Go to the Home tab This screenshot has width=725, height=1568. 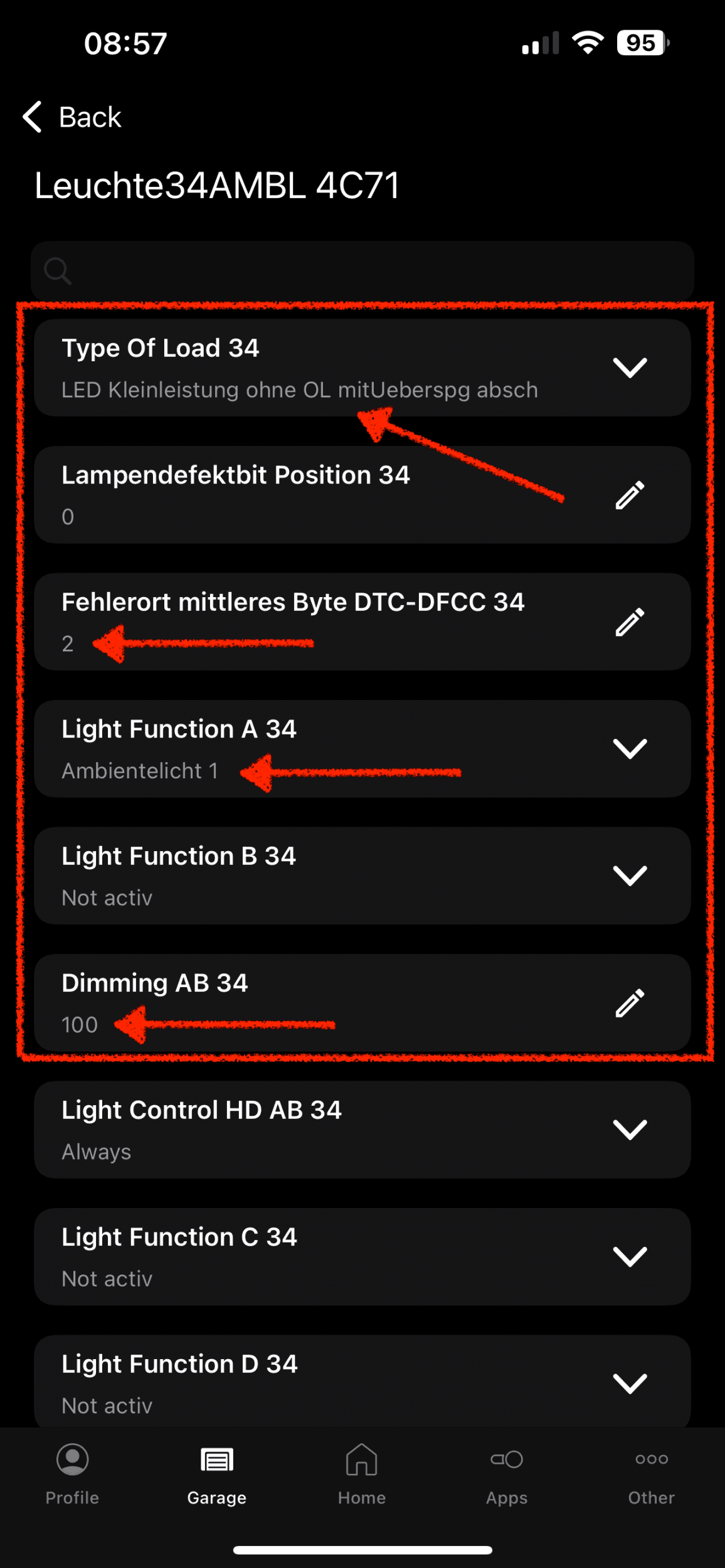pos(362,1475)
